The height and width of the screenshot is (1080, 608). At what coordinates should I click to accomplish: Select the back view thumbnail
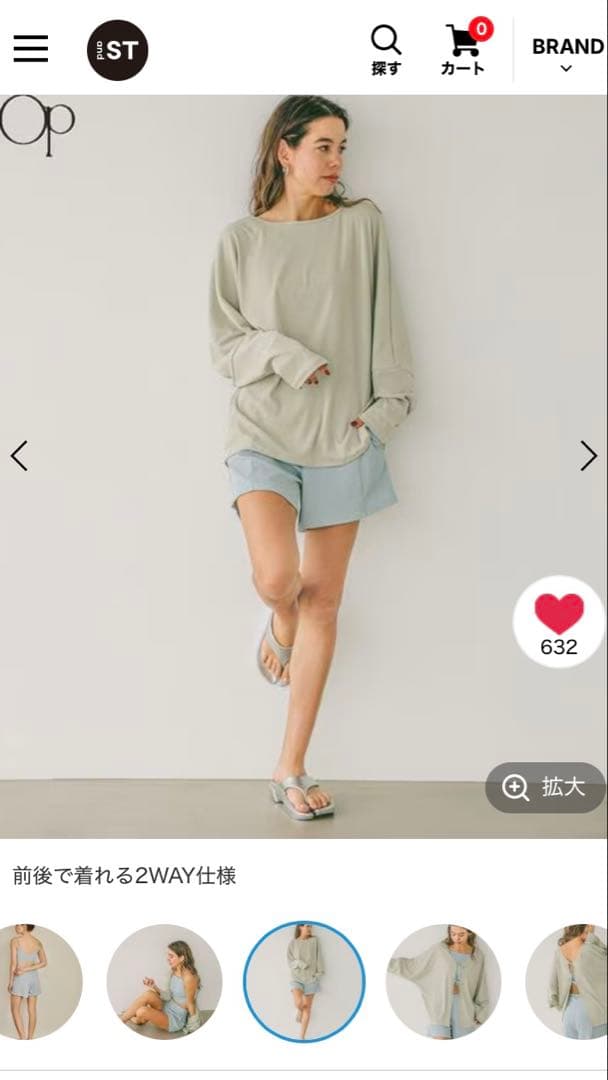570,981
